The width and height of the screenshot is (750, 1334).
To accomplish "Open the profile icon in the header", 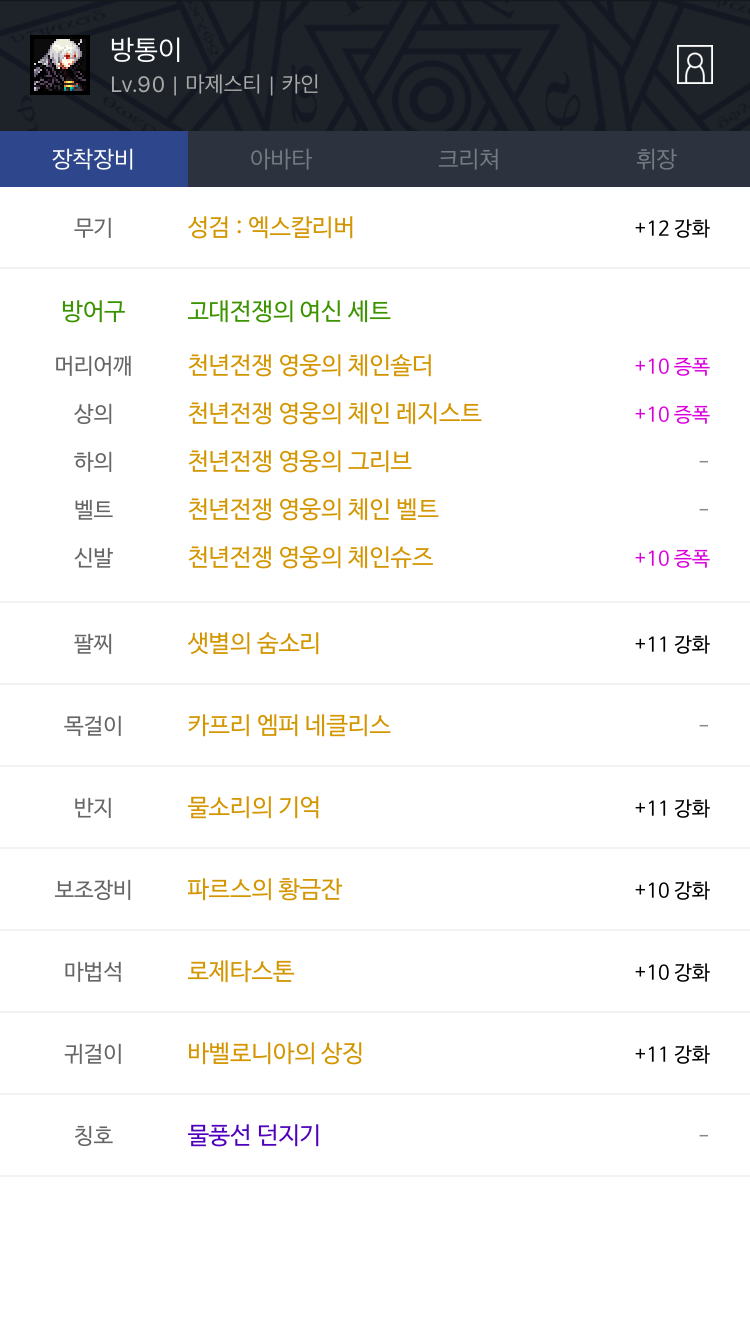I will 695,65.
